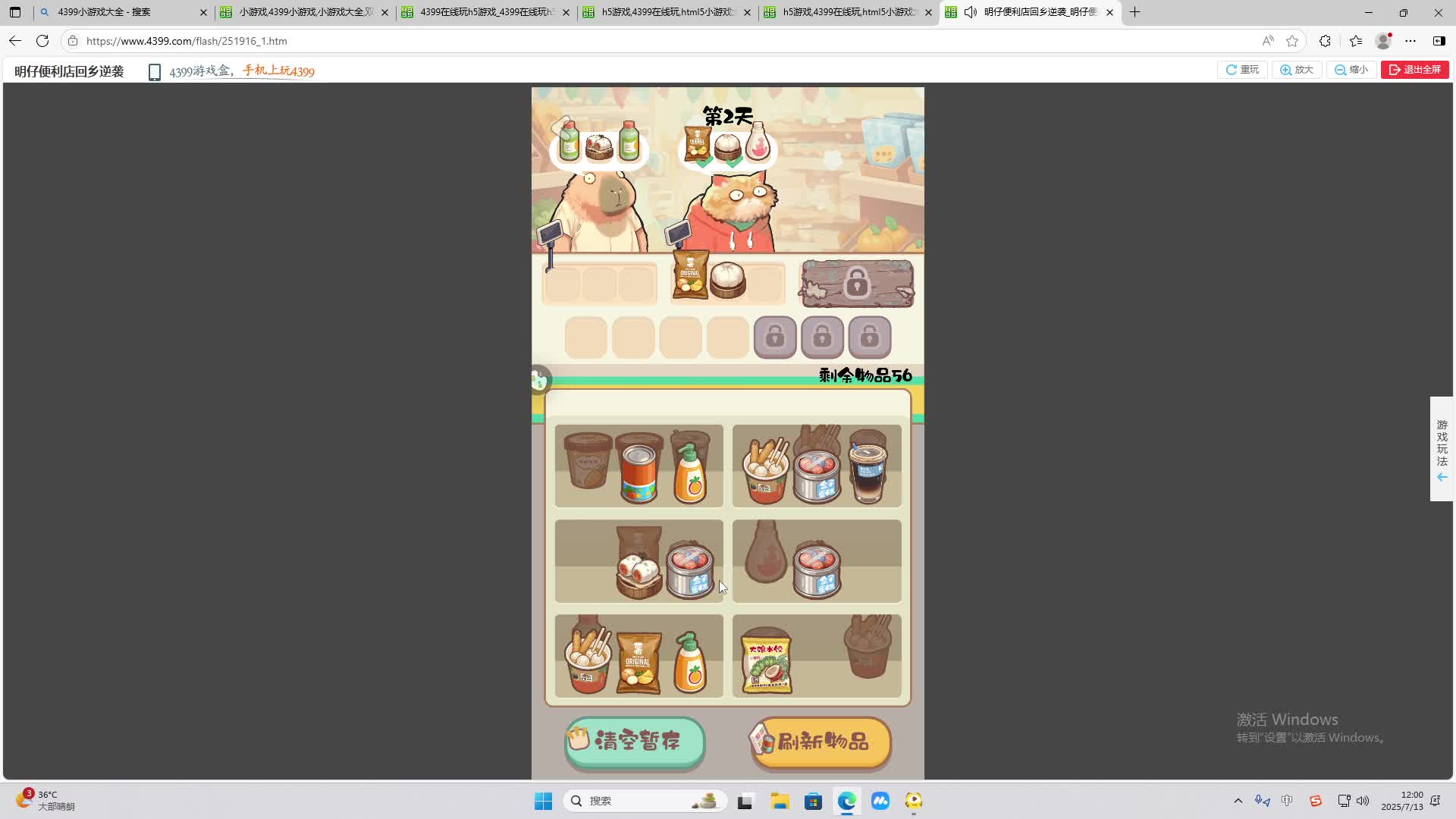The width and height of the screenshot is (1456, 819).
Task: Exit fullscreen with 退出全屏
Action: 1415,70
